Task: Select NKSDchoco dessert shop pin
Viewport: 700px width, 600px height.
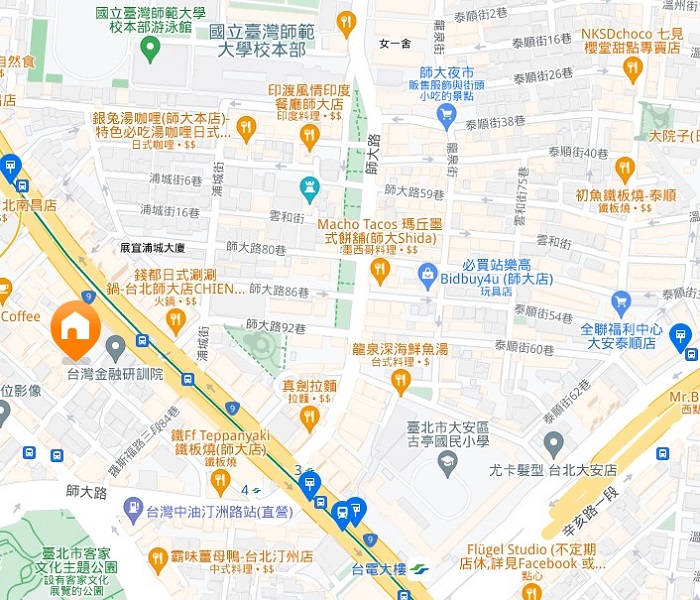Action: click(x=631, y=69)
